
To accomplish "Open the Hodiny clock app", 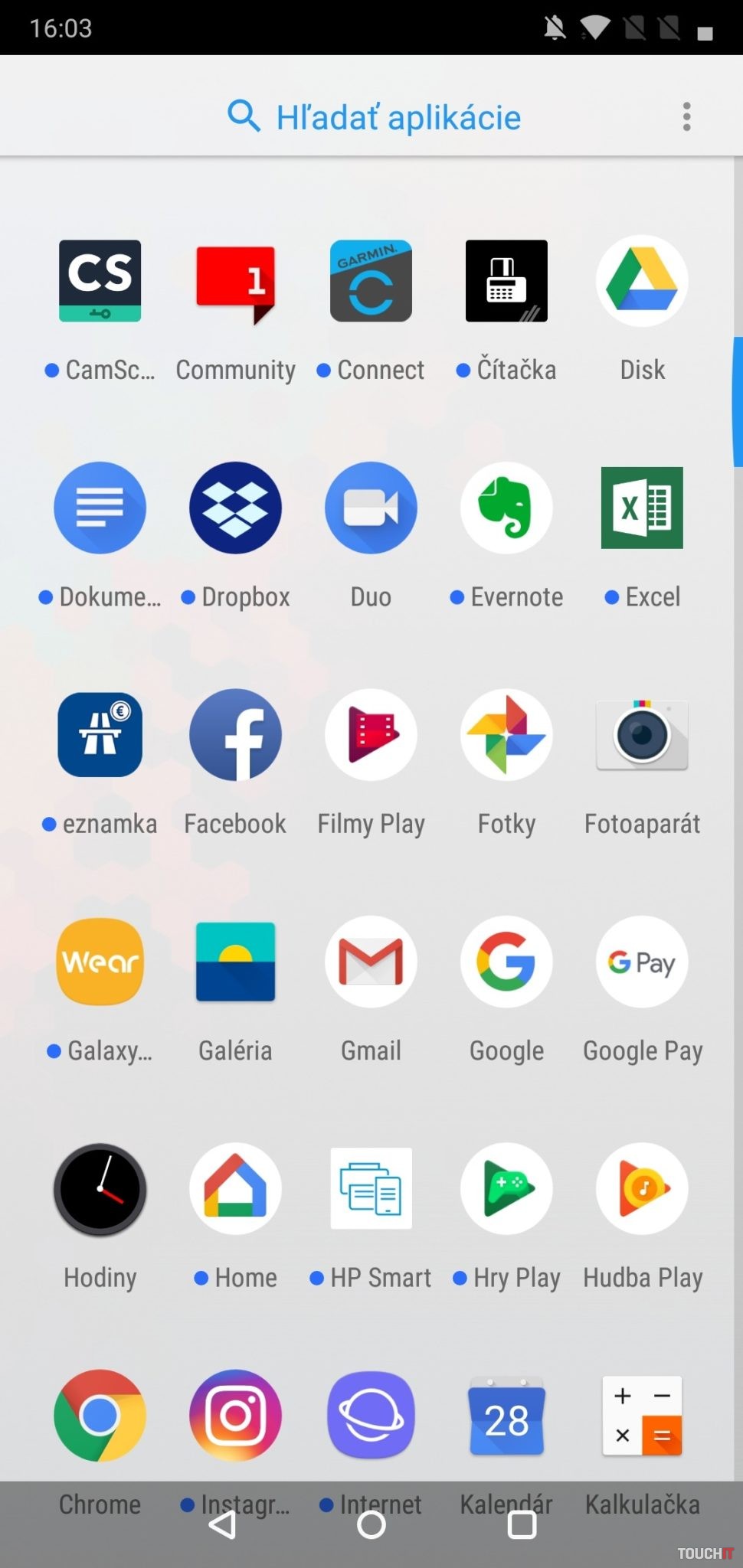I will [x=100, y=1189].
